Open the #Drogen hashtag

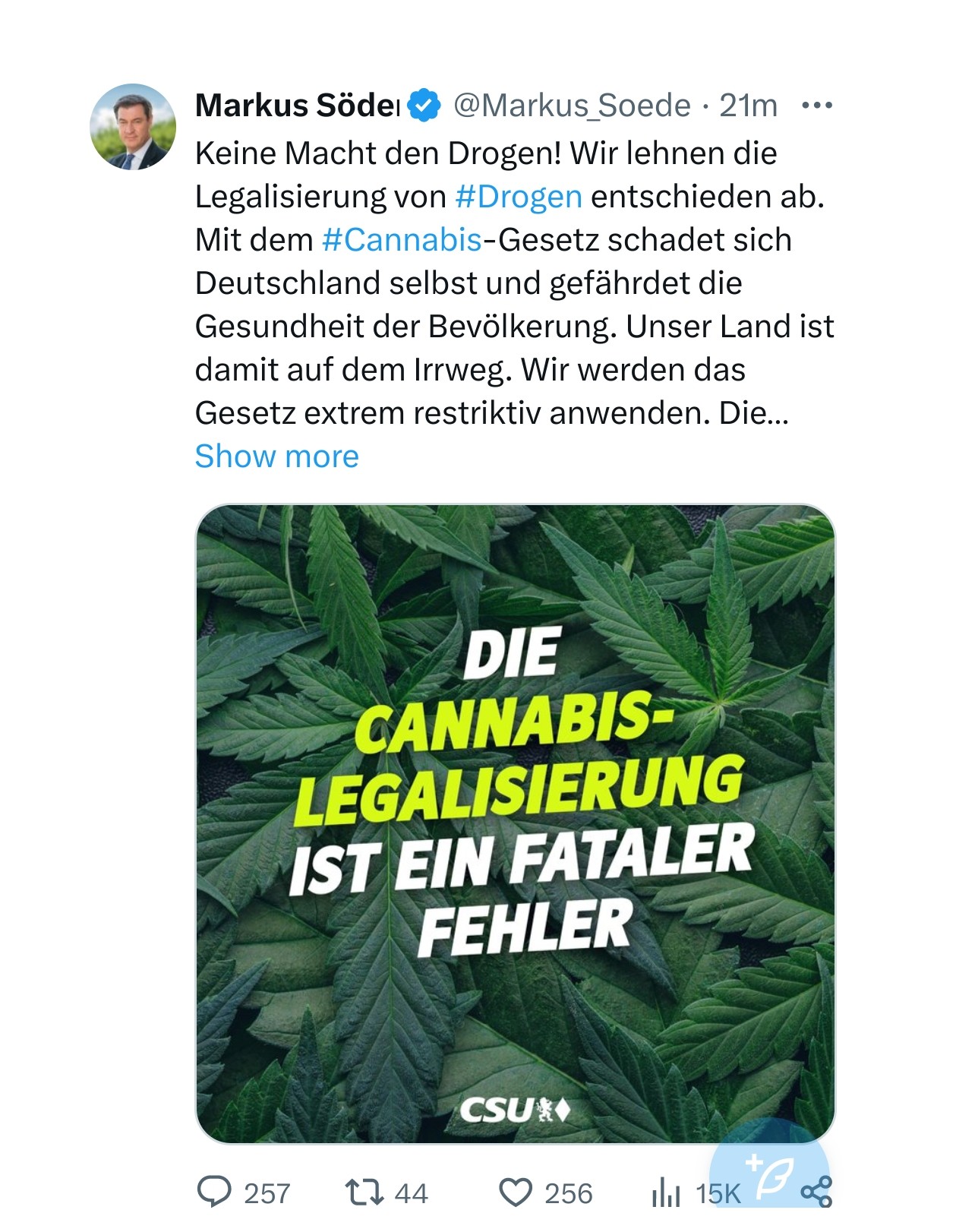point(519,197)
